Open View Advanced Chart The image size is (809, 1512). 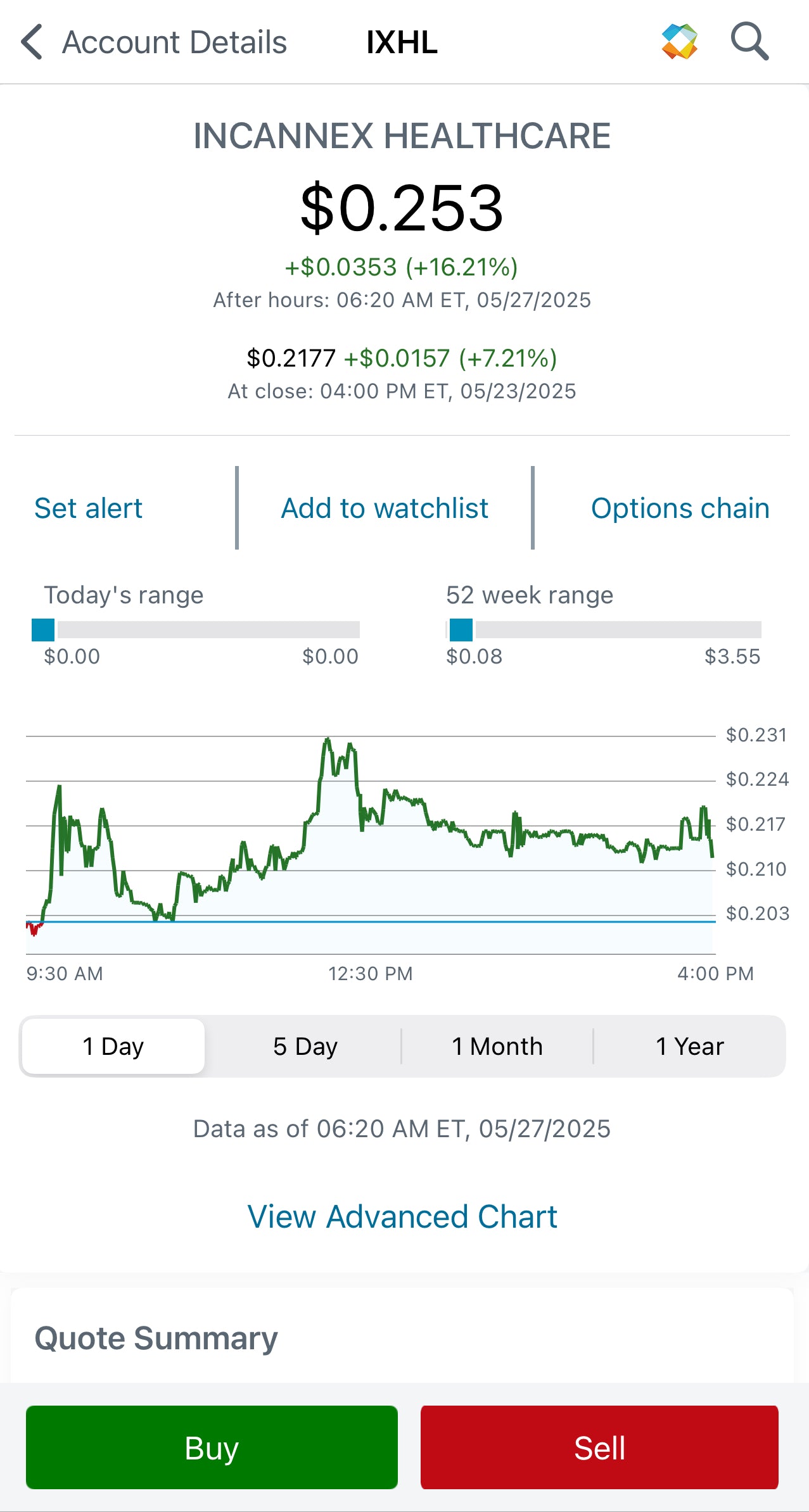click(x=402, y=1216)
